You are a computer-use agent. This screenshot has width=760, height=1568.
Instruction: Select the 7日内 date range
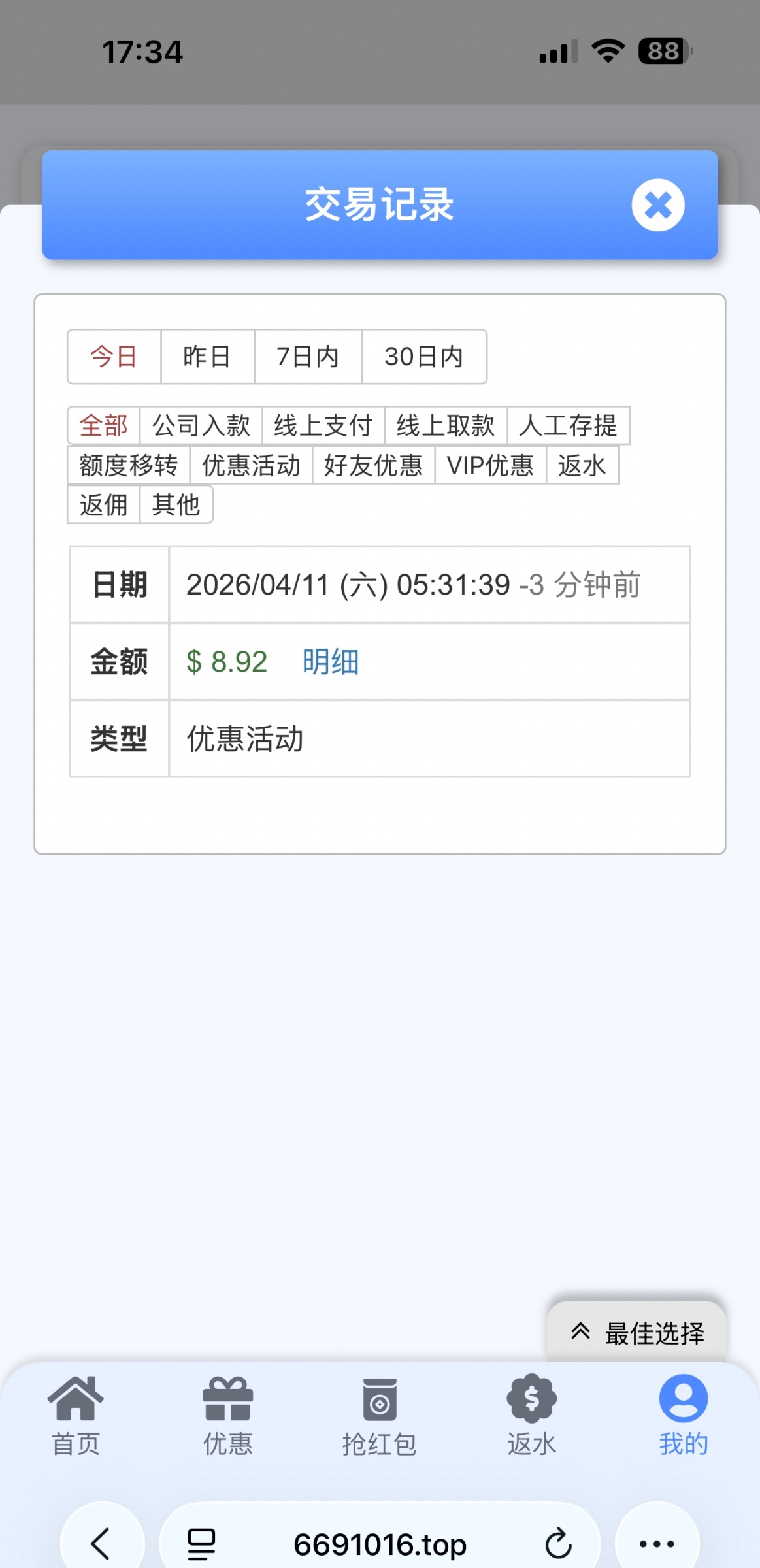[x=308, y=357]
